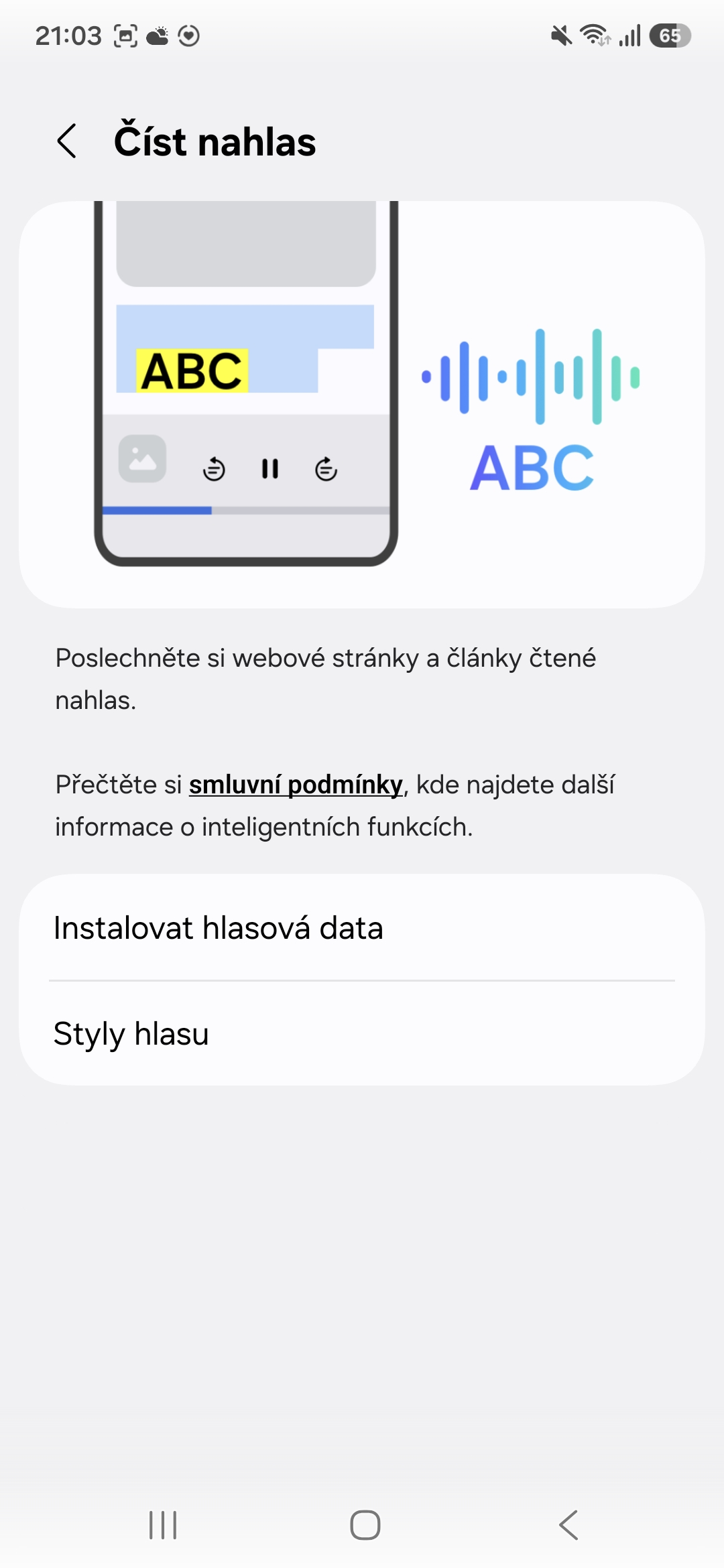Open Styly hlasu settings
The image size is (724, 1568).
click(362, 1033)
